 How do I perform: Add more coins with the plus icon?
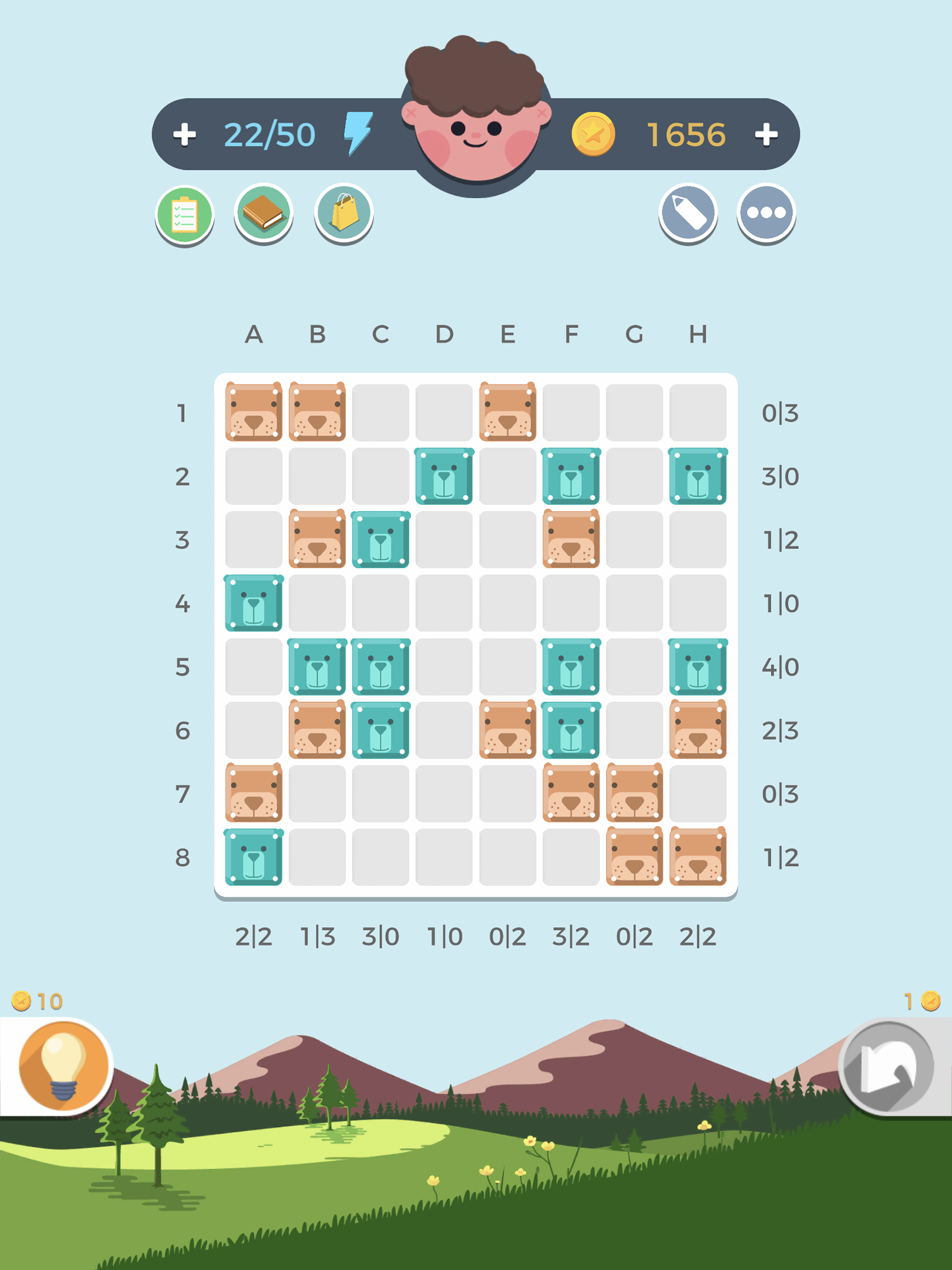(766, 135)
